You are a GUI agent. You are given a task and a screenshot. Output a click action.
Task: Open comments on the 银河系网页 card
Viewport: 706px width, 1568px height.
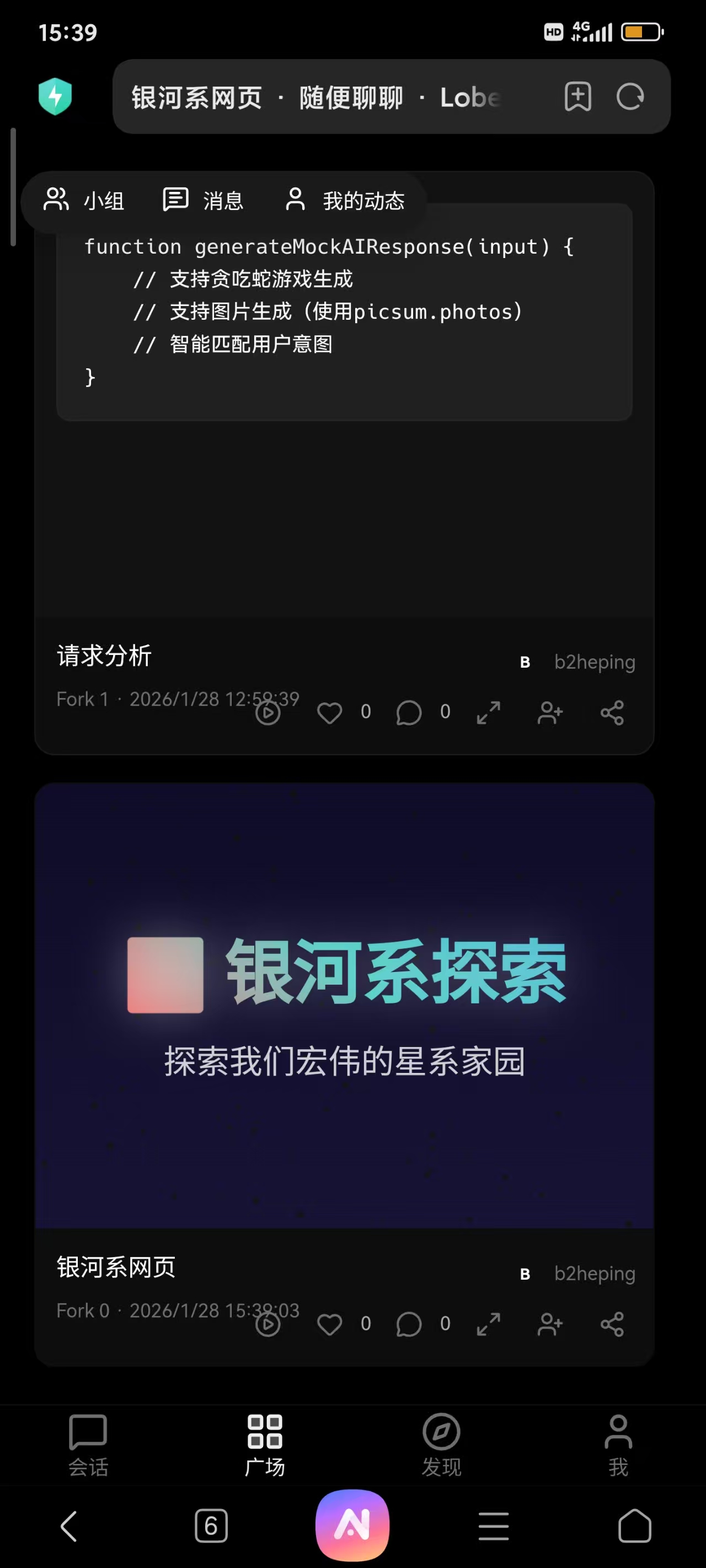pyautogui.click(x=409, y=1324)
